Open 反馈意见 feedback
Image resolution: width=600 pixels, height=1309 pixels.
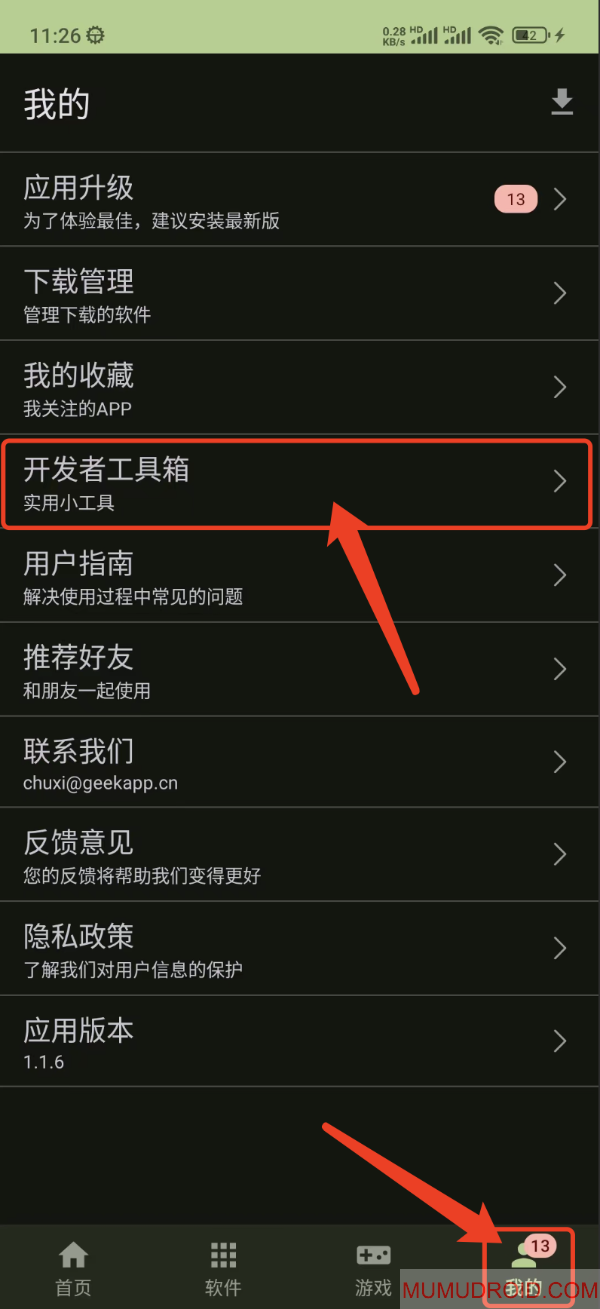pos(299,856)
